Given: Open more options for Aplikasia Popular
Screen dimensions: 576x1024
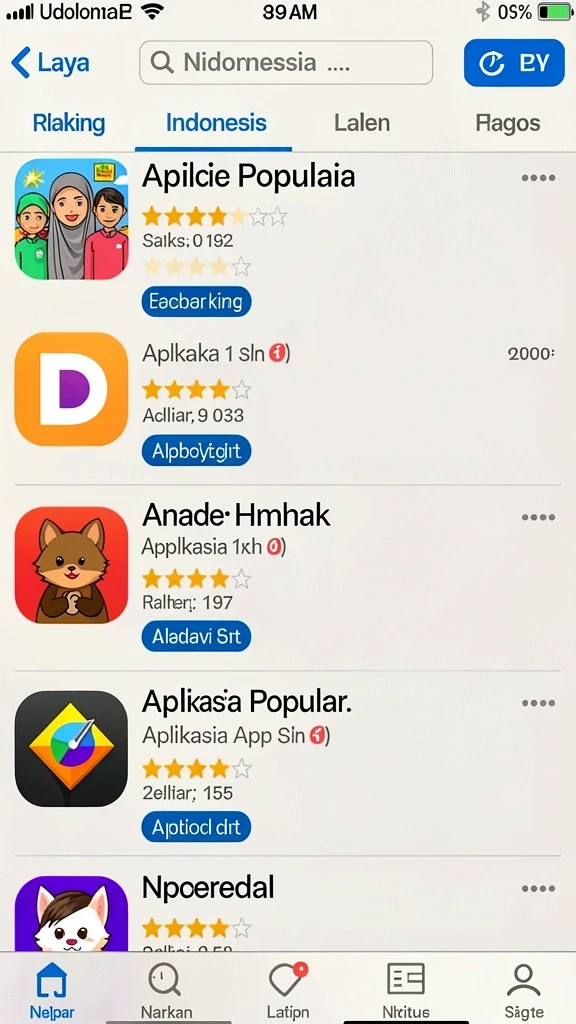Looking at the screenshot, I should [538, 703].
